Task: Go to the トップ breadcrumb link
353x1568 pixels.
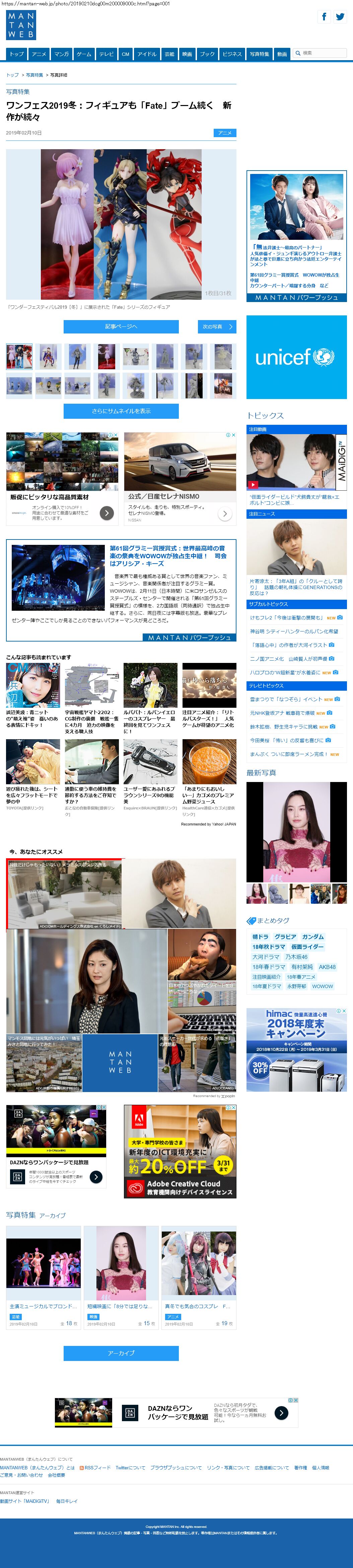Action: pyautogui.click(x=12, y=75)
